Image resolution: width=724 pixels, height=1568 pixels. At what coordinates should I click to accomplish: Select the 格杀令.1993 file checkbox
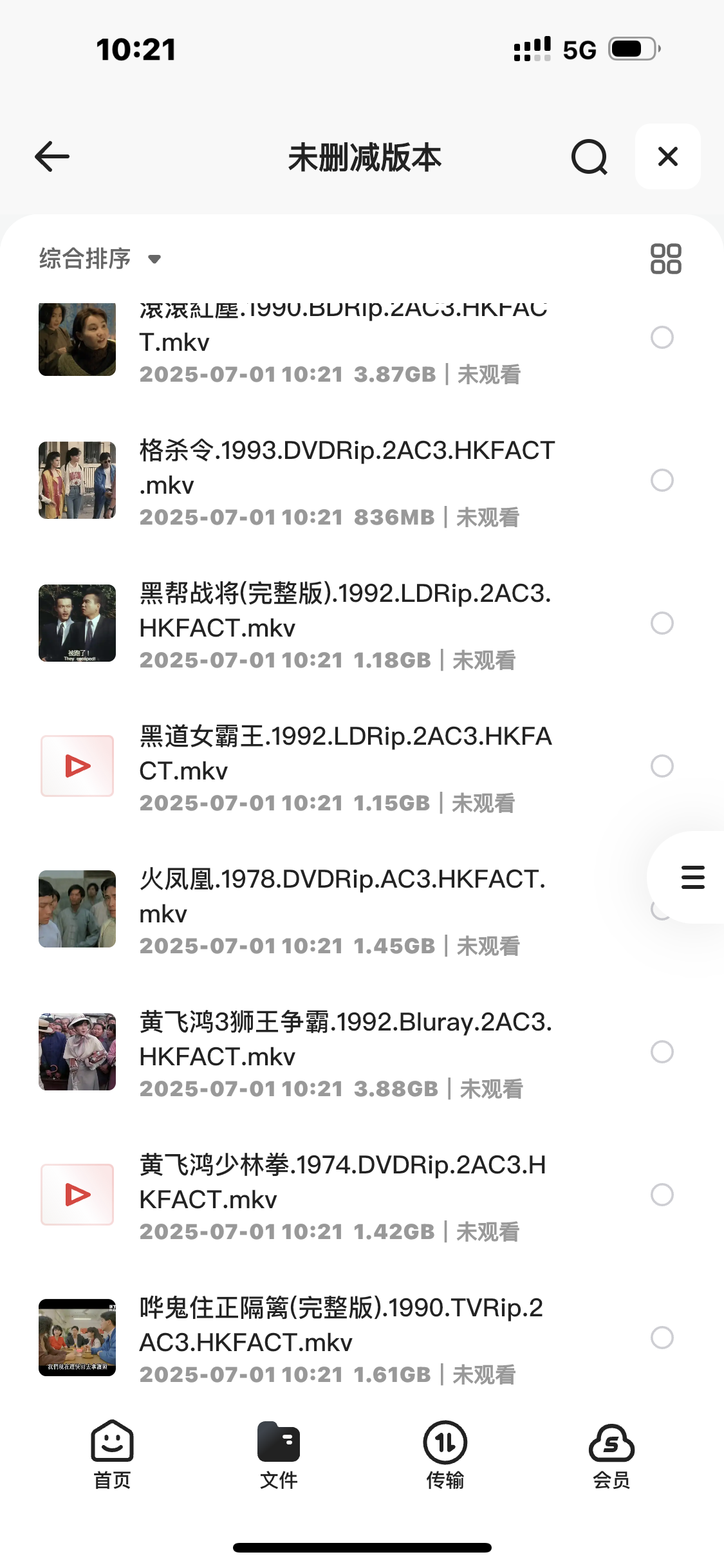[x=662, y=480]
